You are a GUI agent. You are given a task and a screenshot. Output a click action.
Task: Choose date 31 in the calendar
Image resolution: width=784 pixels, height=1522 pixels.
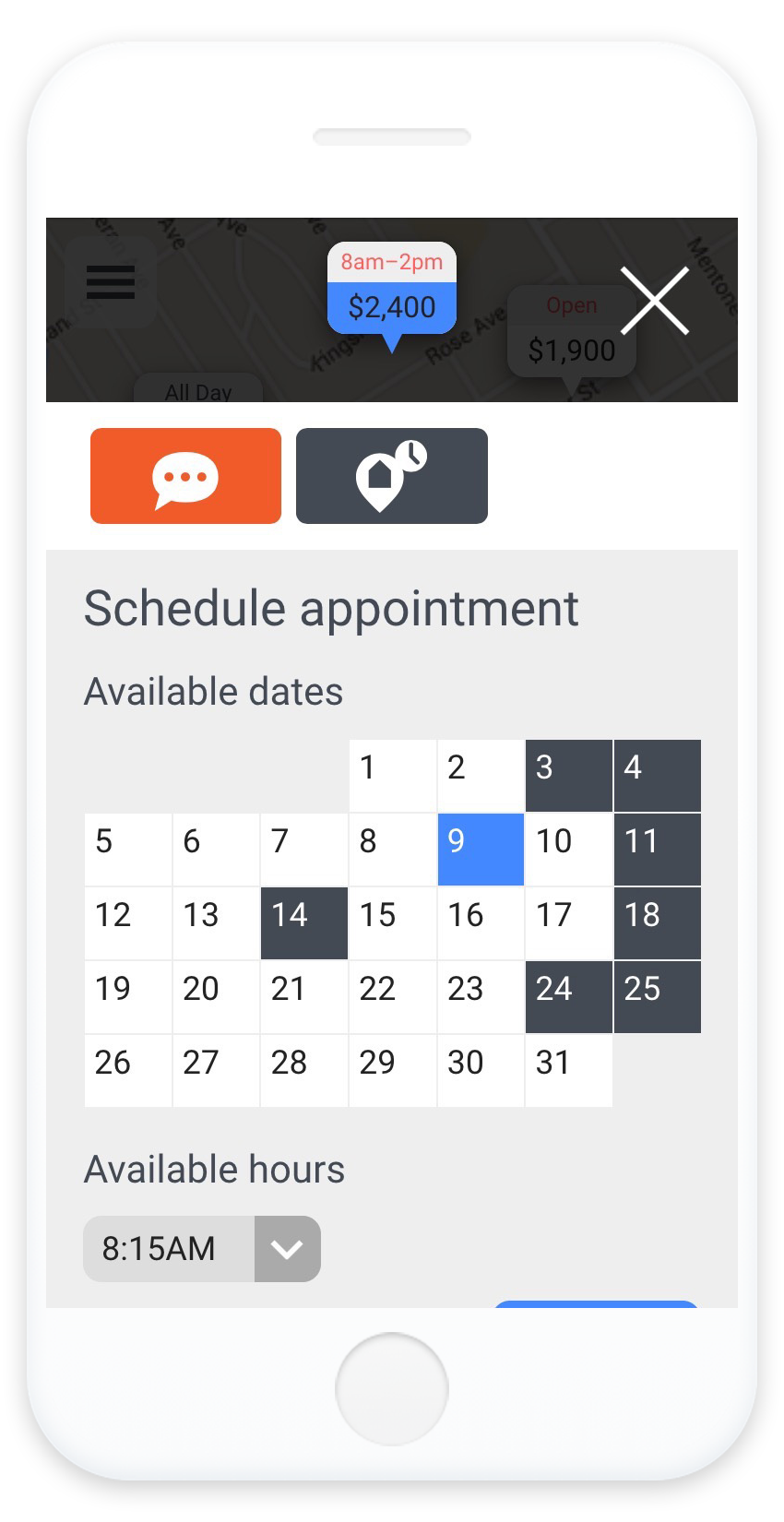click(x=568, y=1071)
